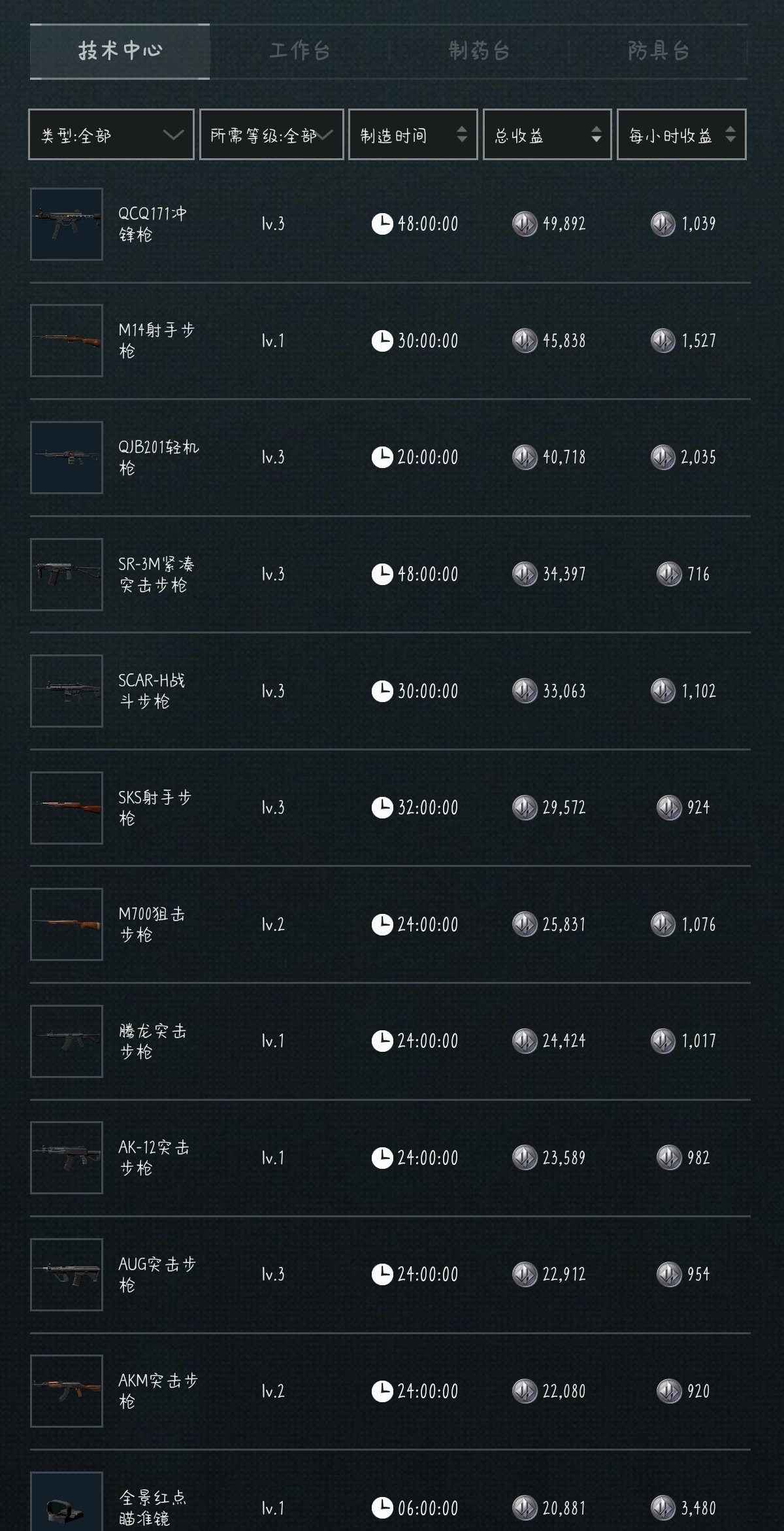Switch to the 防具台 tab
Image resolution: width=784 pixels, height=1531 pixels.
[658, 51]
